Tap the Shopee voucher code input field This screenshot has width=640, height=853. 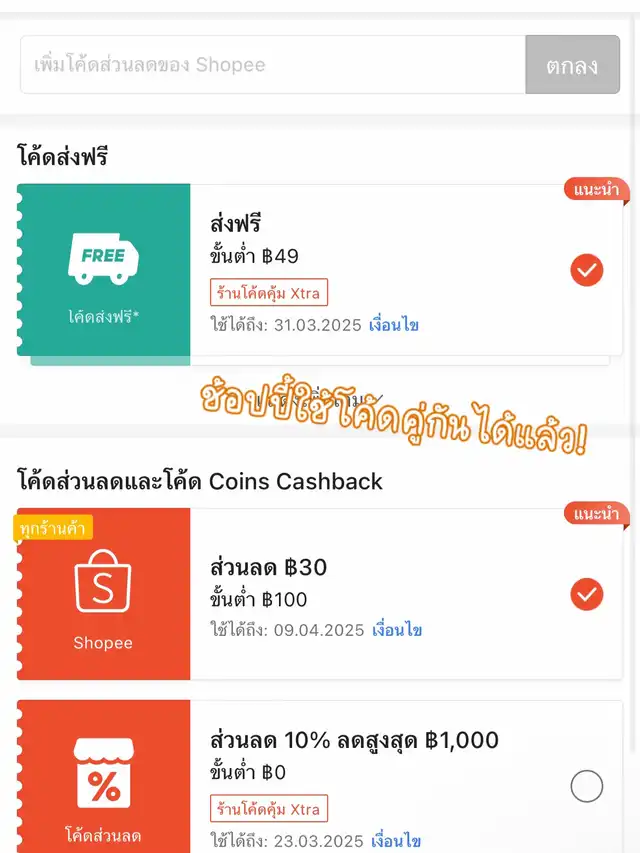coord(272,65)
